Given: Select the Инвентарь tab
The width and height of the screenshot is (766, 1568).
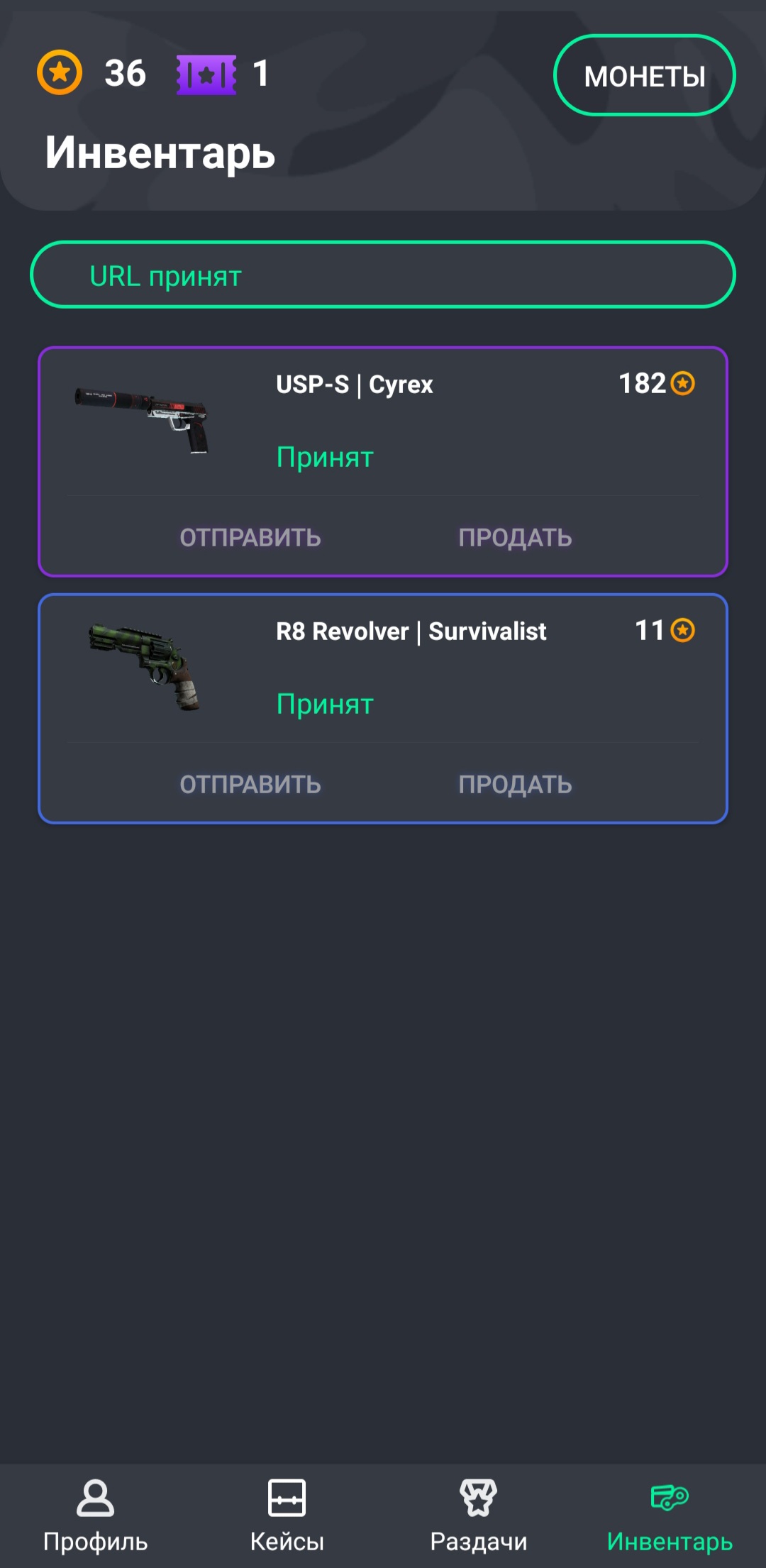Looking at the screenshot, I should tap(670, 1515).
